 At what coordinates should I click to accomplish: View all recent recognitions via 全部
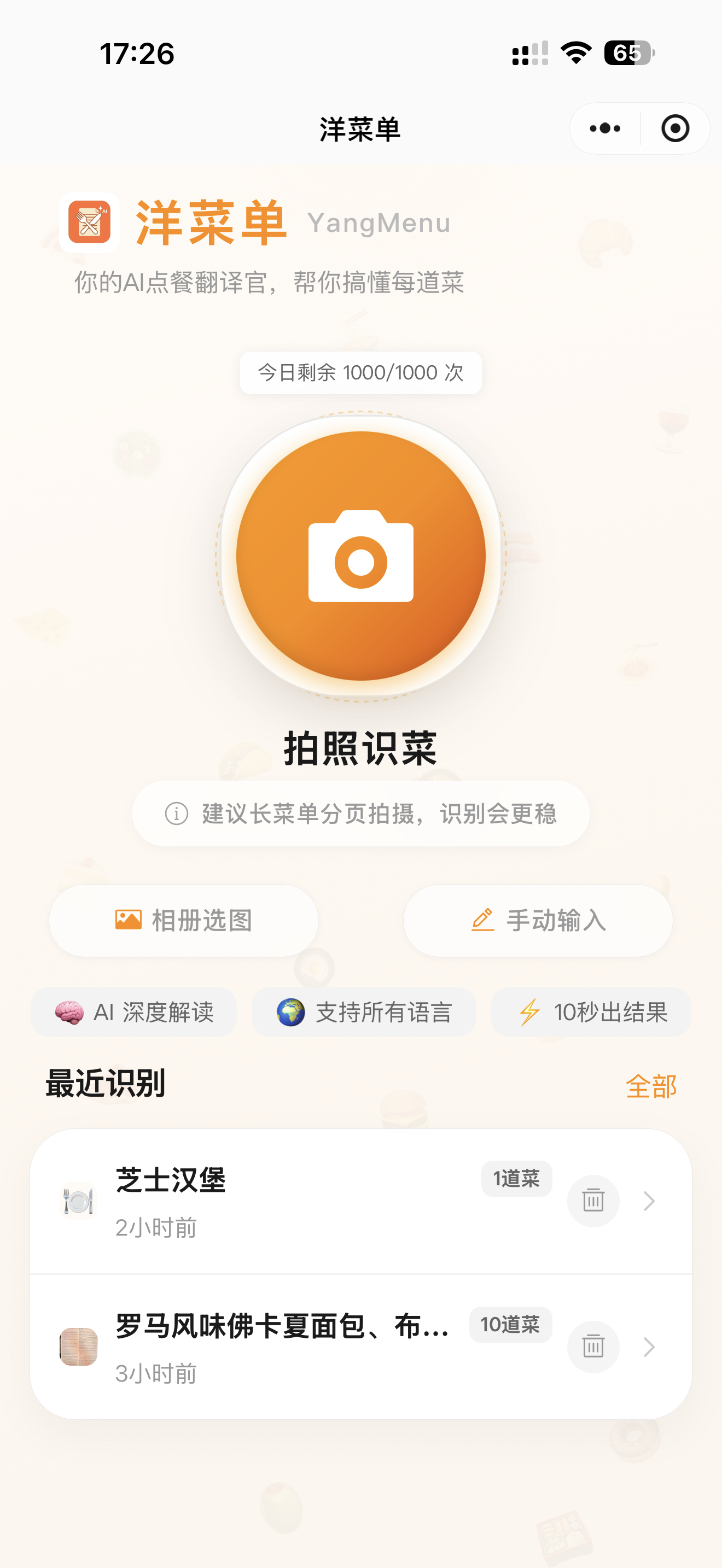pyautogui.click(x=651, y=1086)
